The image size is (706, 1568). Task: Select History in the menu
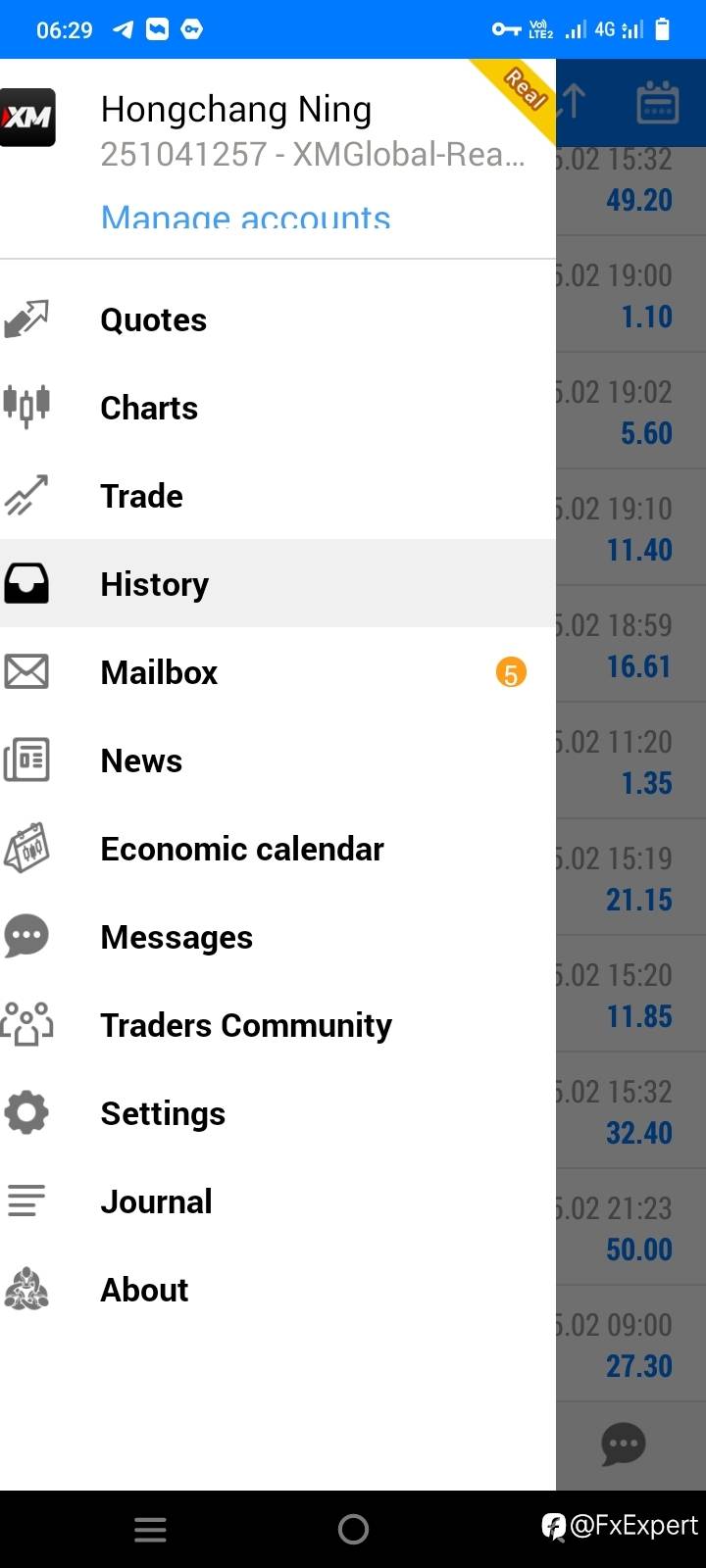[x=277, y=584]
